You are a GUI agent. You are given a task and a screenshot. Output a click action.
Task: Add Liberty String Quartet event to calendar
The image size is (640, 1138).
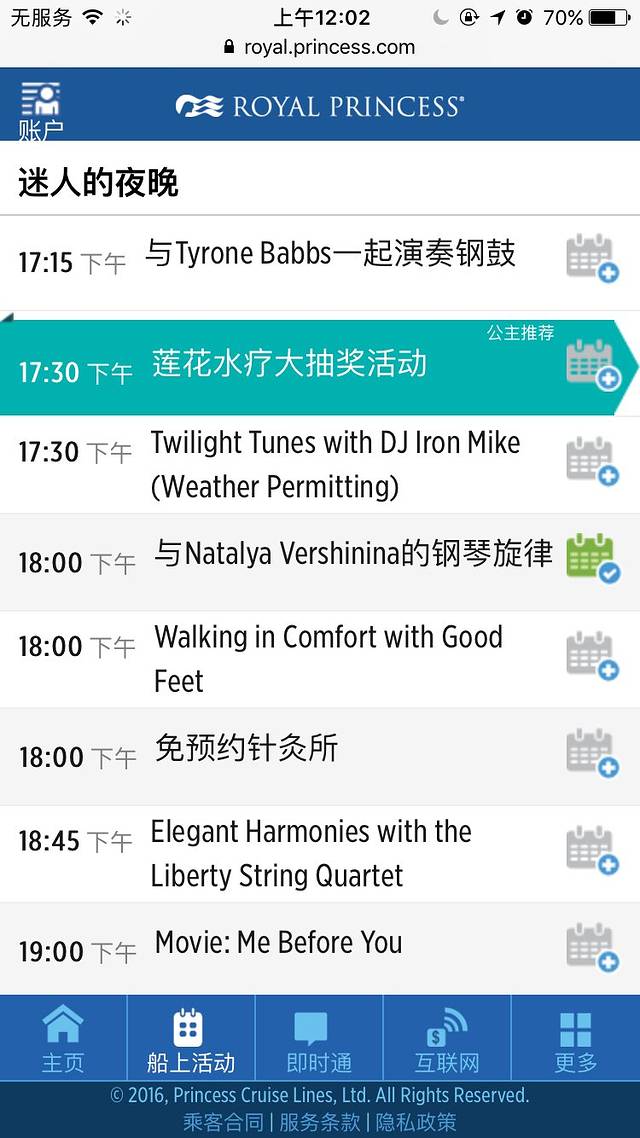593,851
